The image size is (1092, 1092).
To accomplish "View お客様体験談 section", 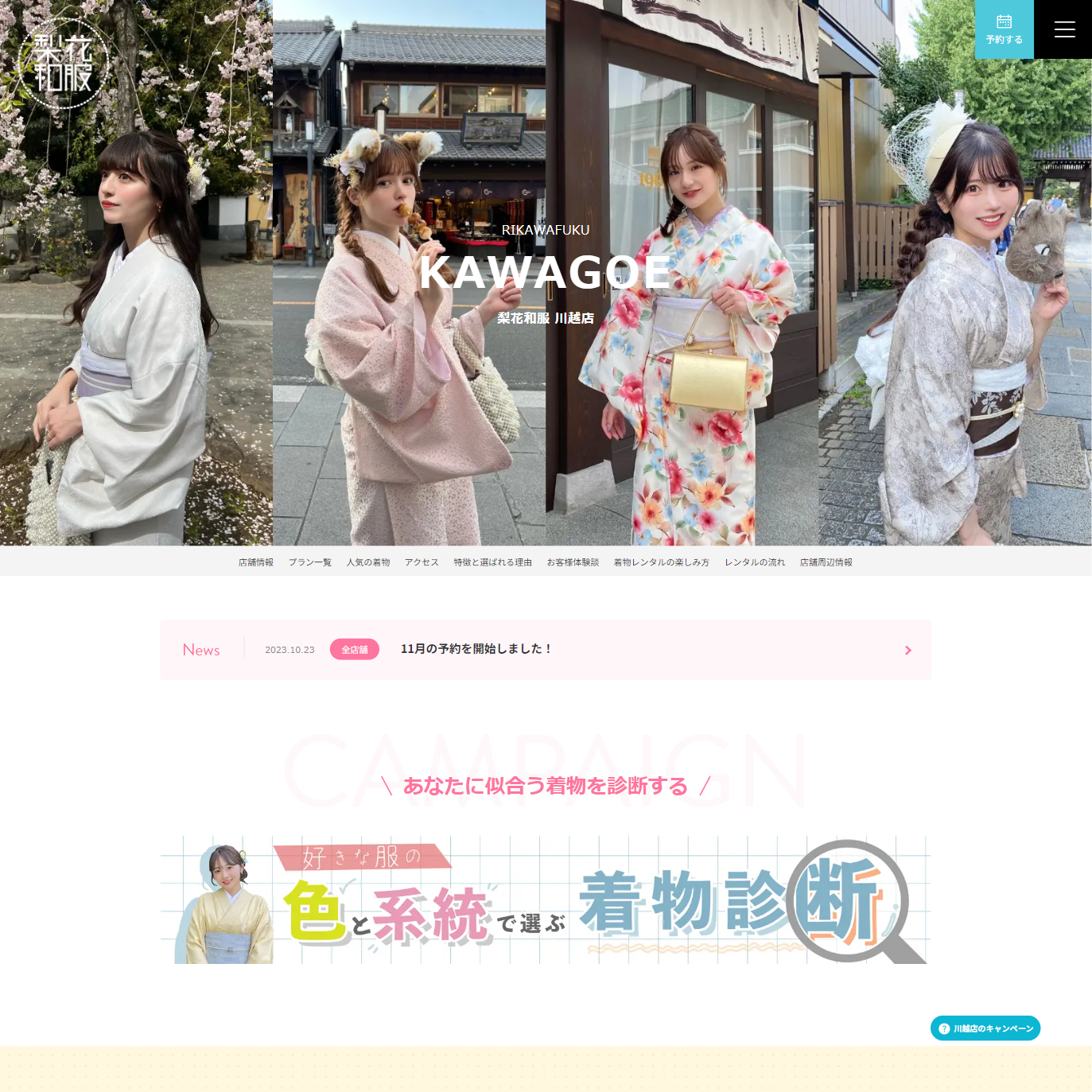I will [x=573, y=562].
